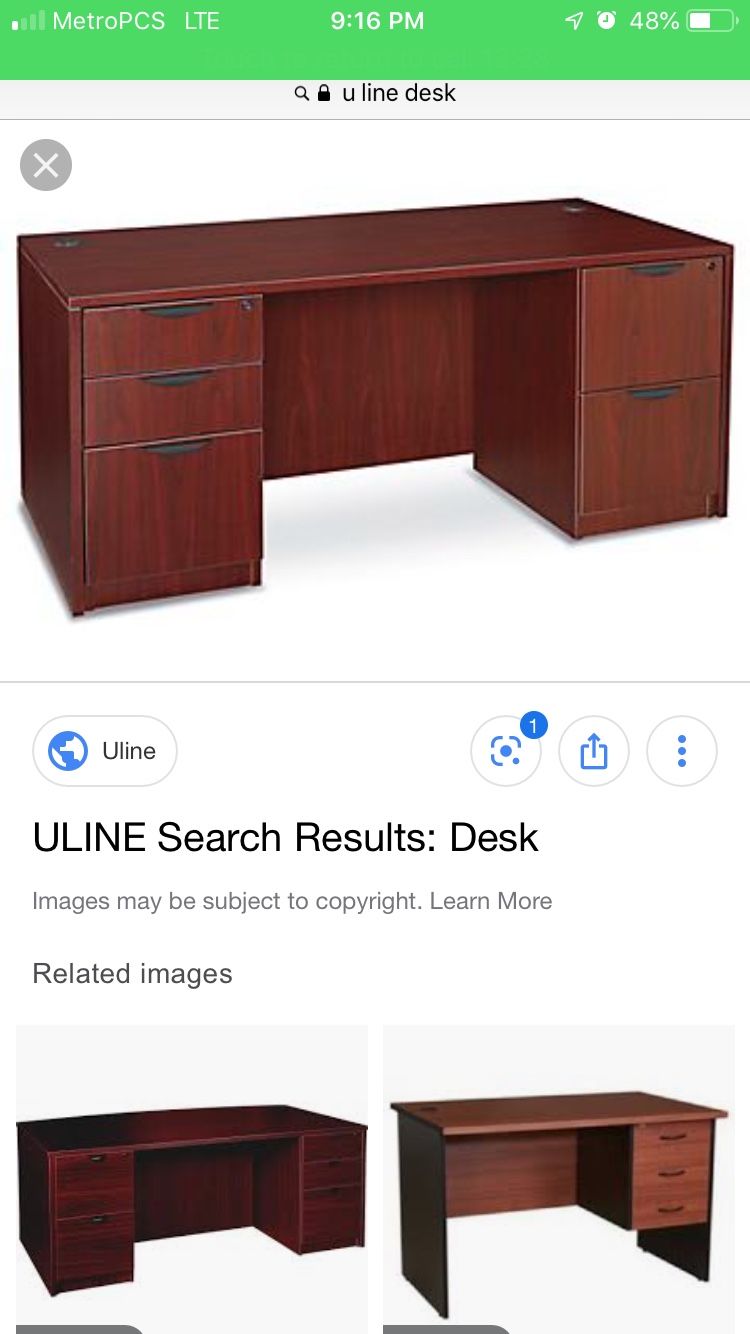Viewport: 750px width, 1334px height.
Task: Close the image preview
Action: coord(46,165)
